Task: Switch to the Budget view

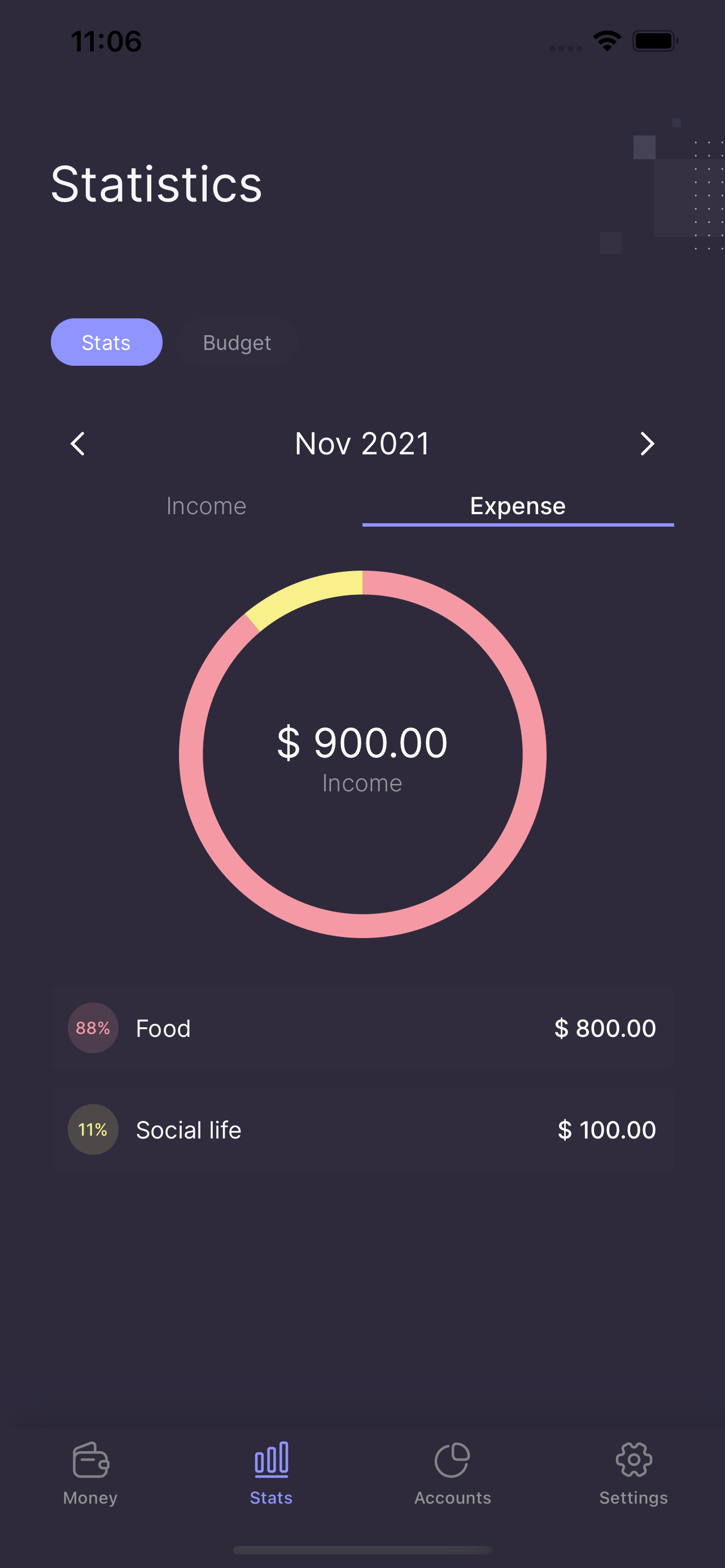Action: (x=237, y=342)
